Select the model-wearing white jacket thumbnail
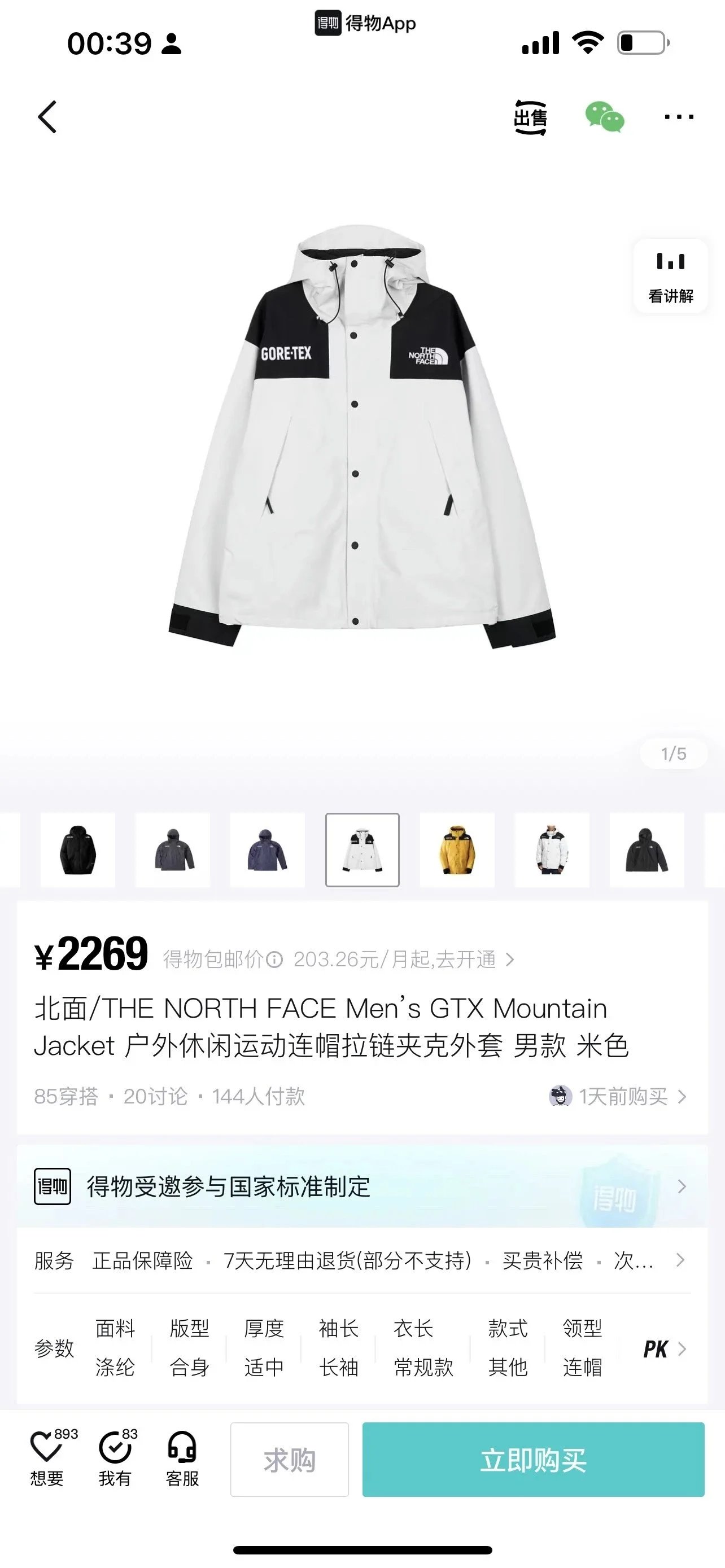This screenshot has height=1568, width=725. [x=552, y=849]
